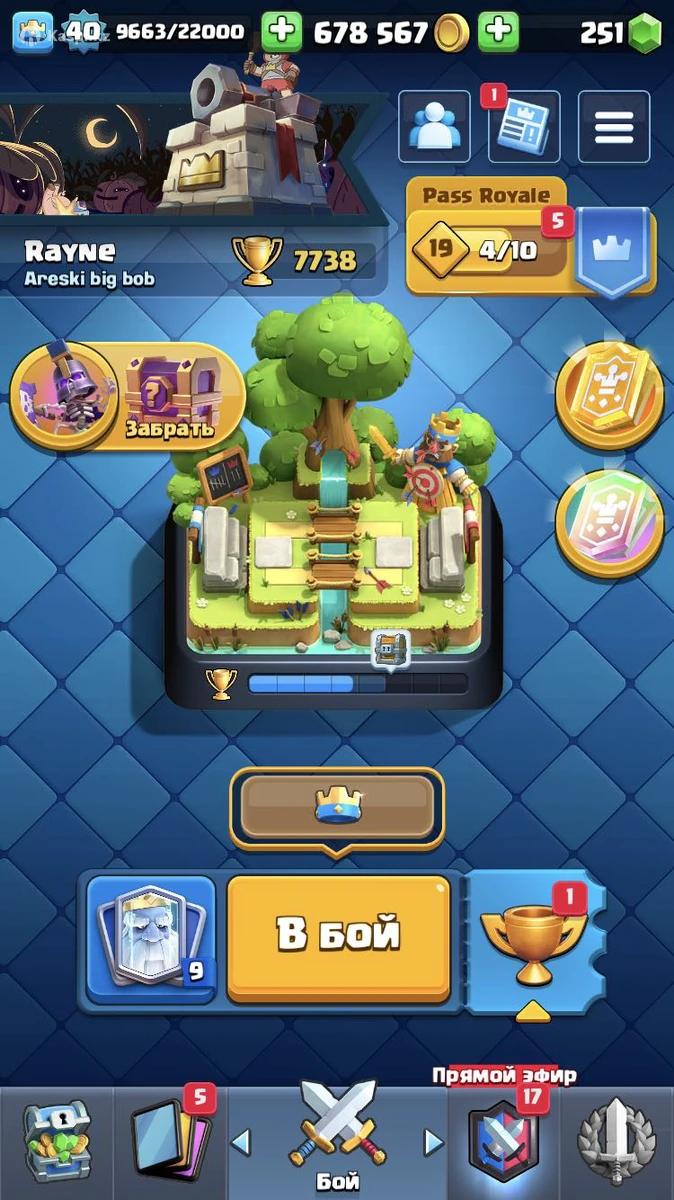Image resolution: width=674 pixels, height=1200 pixels.
Task: Open the news feed icon
Action: pyautogui.click(x=523, y=127)
